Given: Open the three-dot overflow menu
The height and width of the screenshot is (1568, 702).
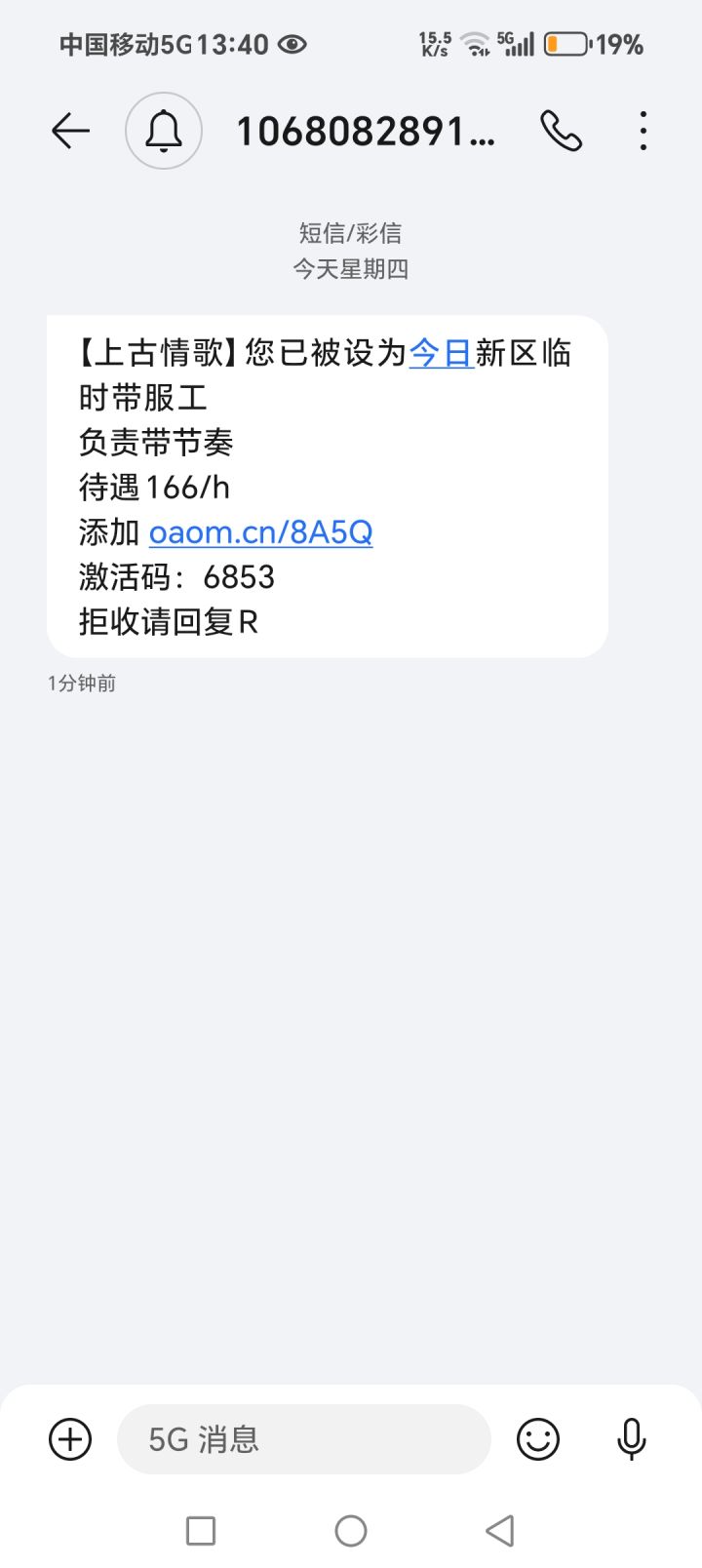Looking at the screenshot, I should [643, 130].
